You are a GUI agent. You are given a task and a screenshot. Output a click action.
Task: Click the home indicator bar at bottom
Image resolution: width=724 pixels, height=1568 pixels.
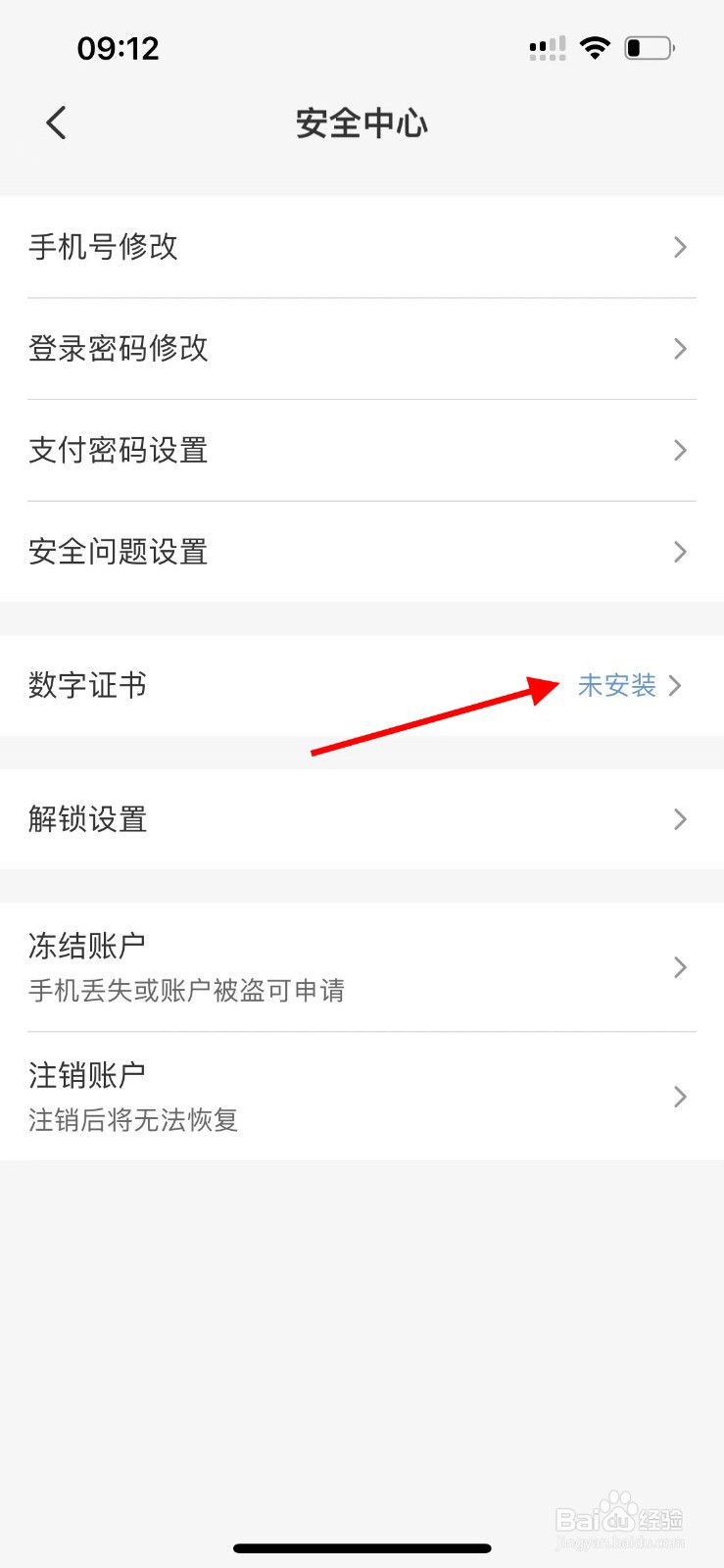click(x=362, y=1547)
